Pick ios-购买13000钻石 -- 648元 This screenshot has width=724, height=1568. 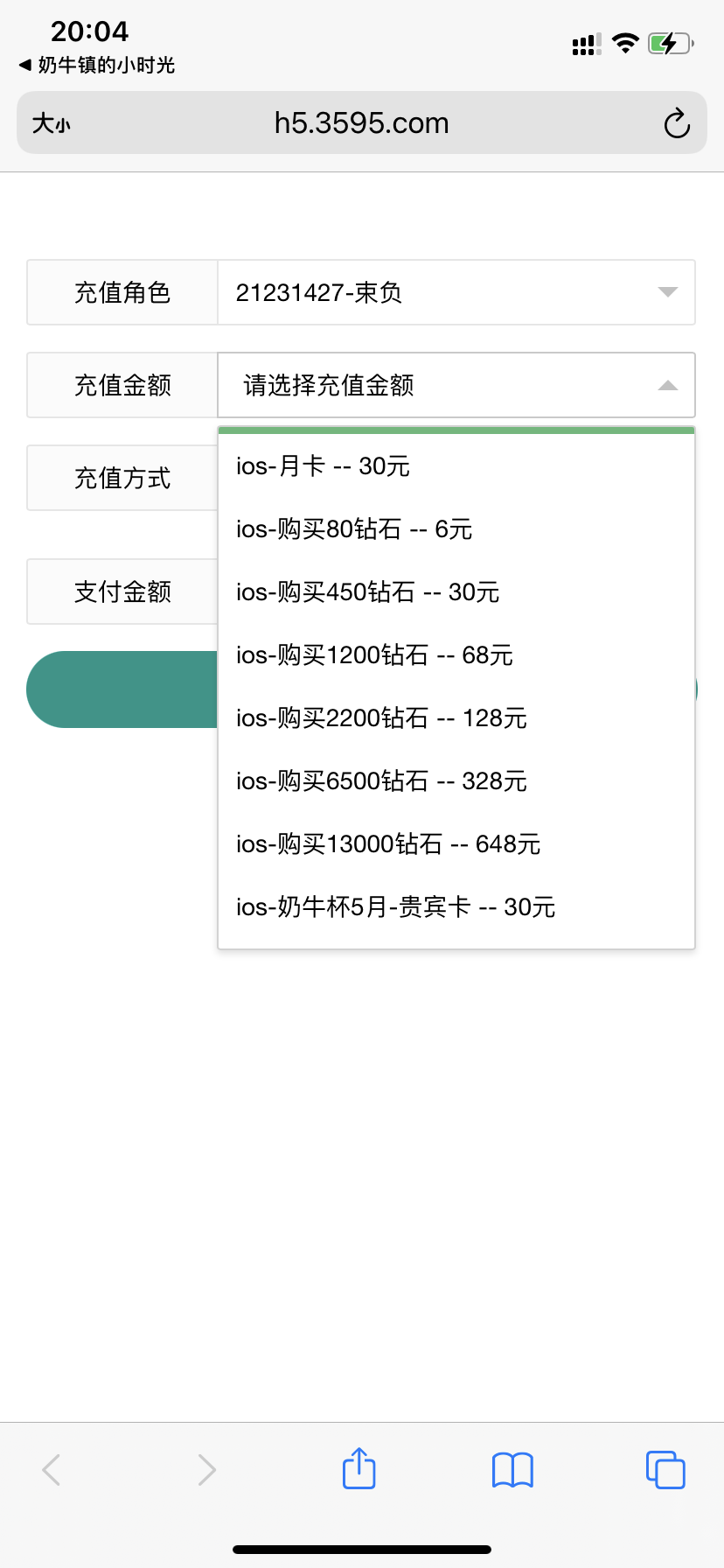click(x=388, y=844)
